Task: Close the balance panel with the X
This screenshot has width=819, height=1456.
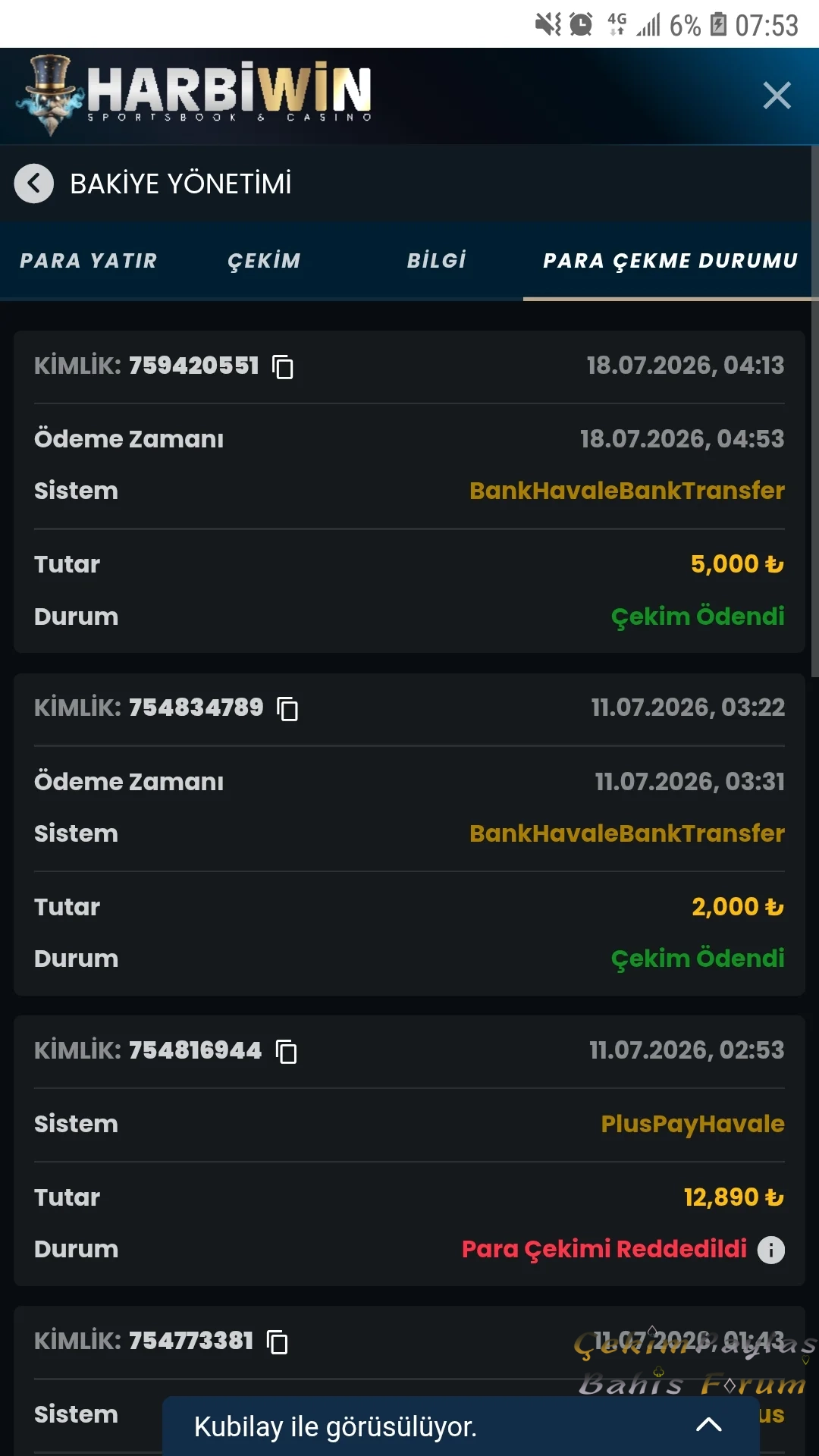Action: [x=777, y=96]
